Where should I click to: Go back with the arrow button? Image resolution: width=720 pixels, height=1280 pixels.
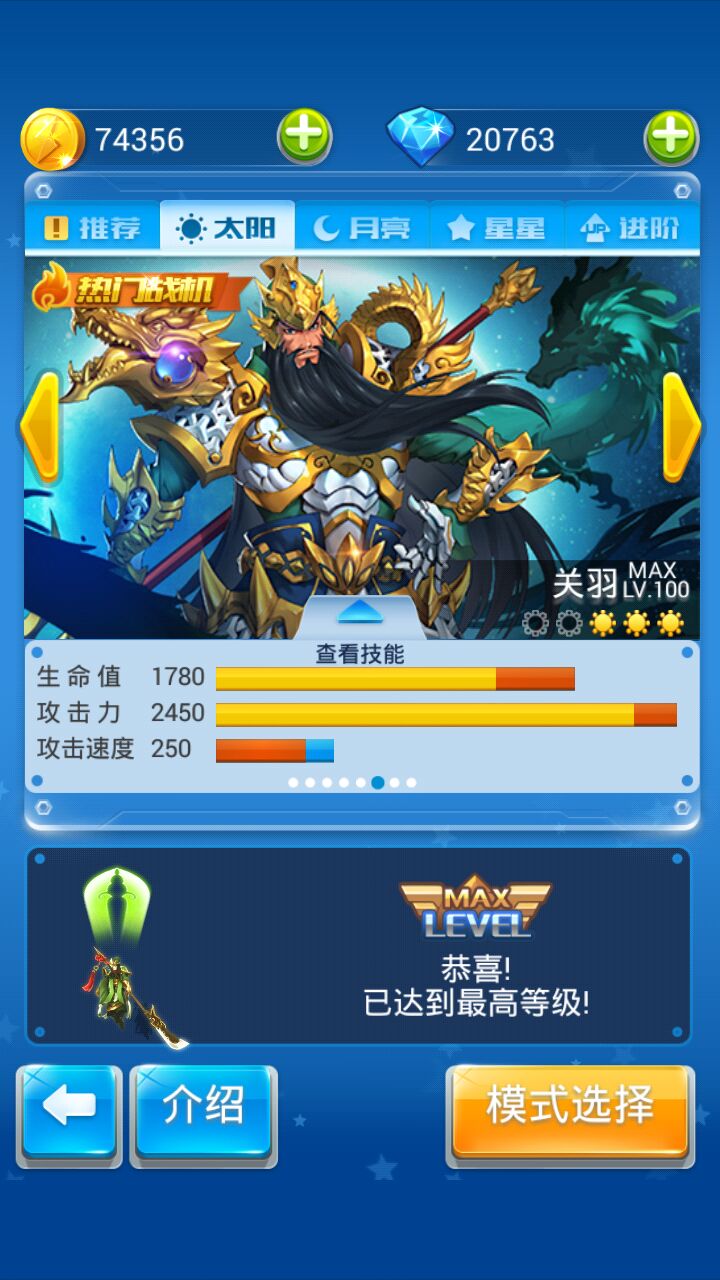pos(69,1112)
